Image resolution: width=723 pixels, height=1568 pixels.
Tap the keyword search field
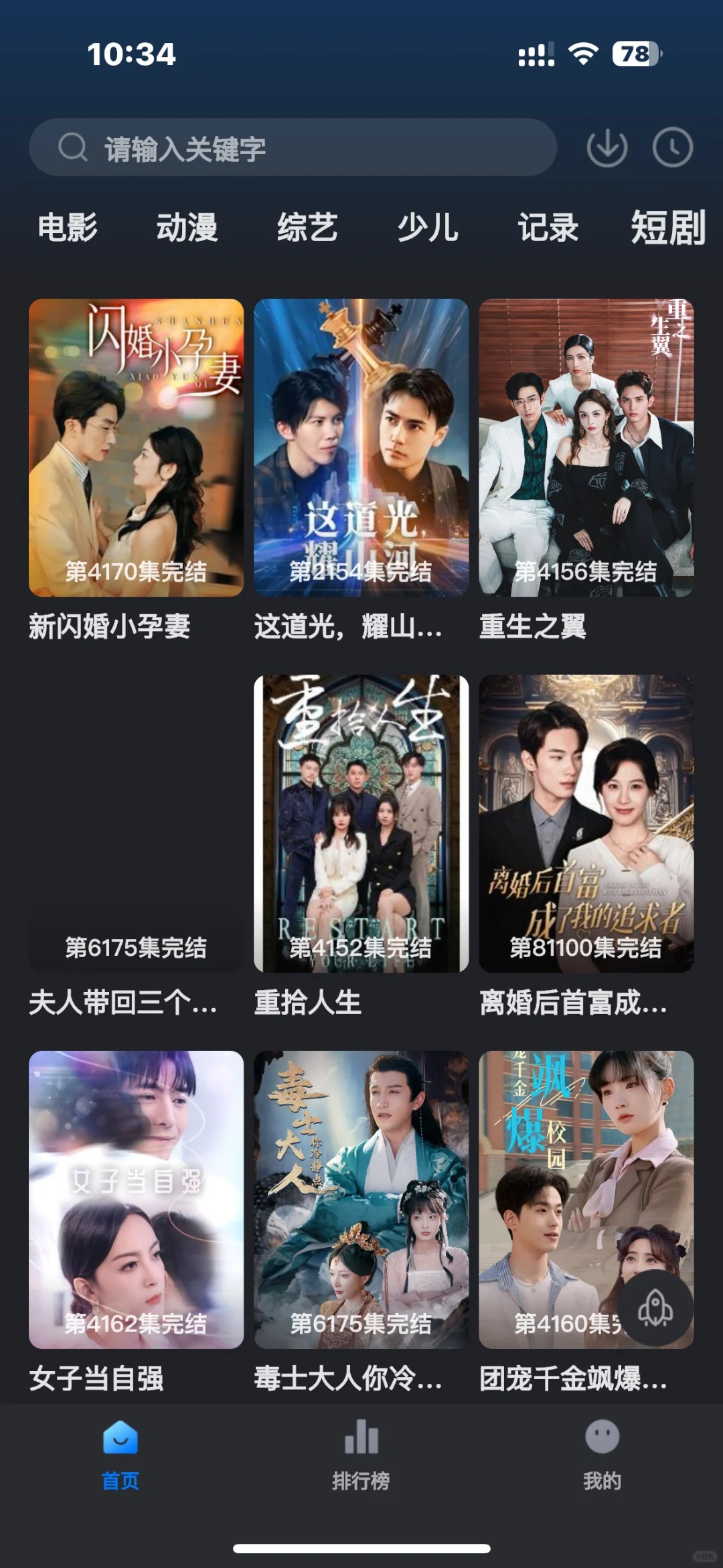(x=293, y=148)
